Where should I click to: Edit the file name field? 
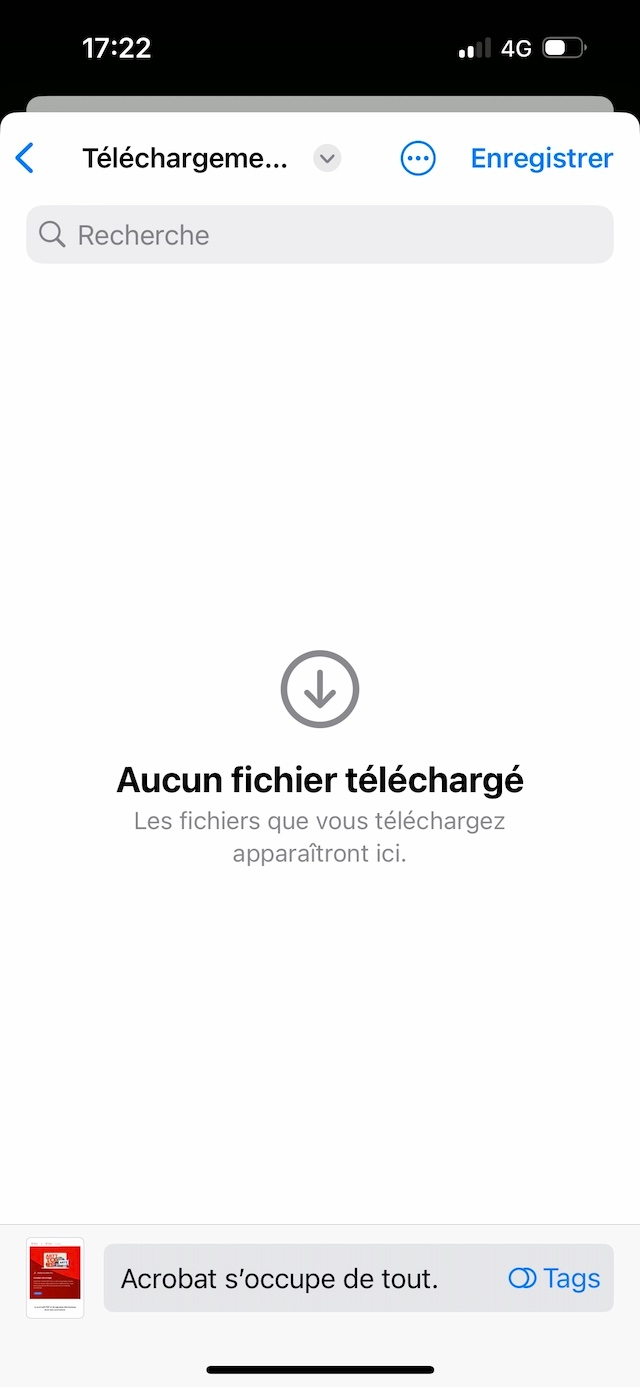point(300,1278)
